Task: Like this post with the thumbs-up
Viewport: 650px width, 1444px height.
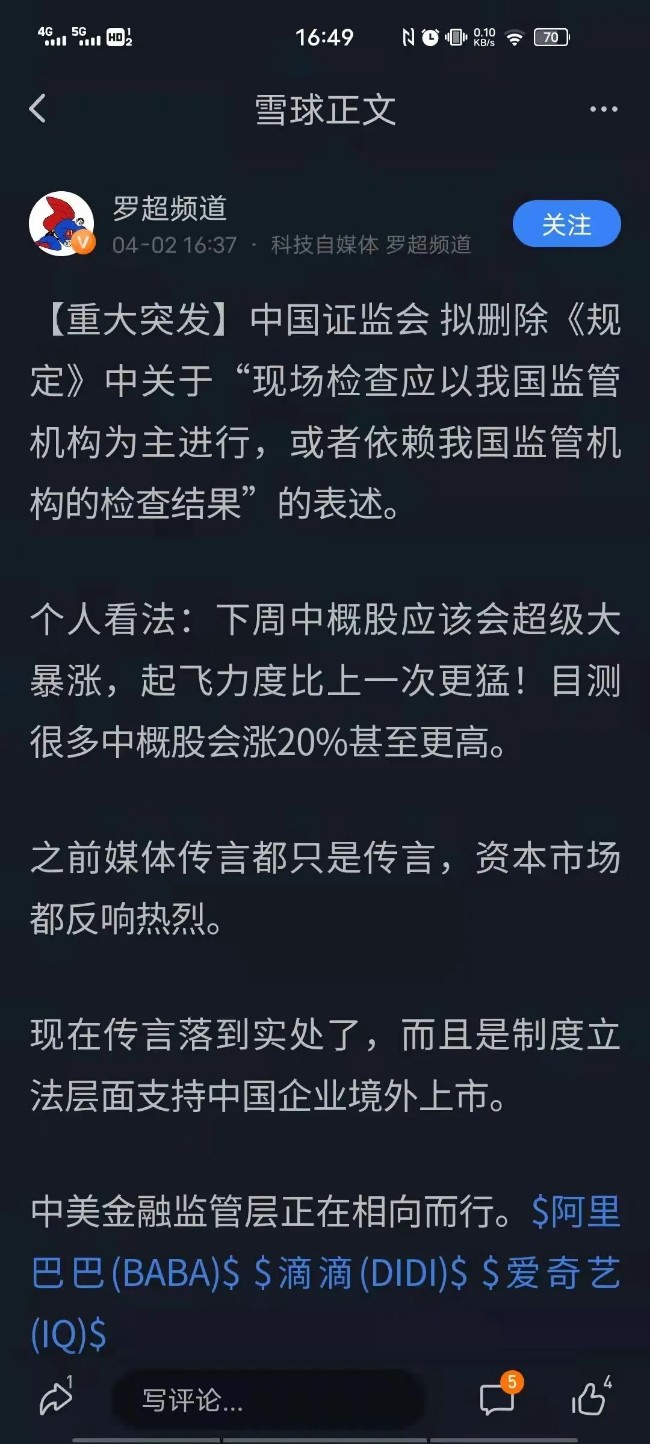Action: (592, 1397)
